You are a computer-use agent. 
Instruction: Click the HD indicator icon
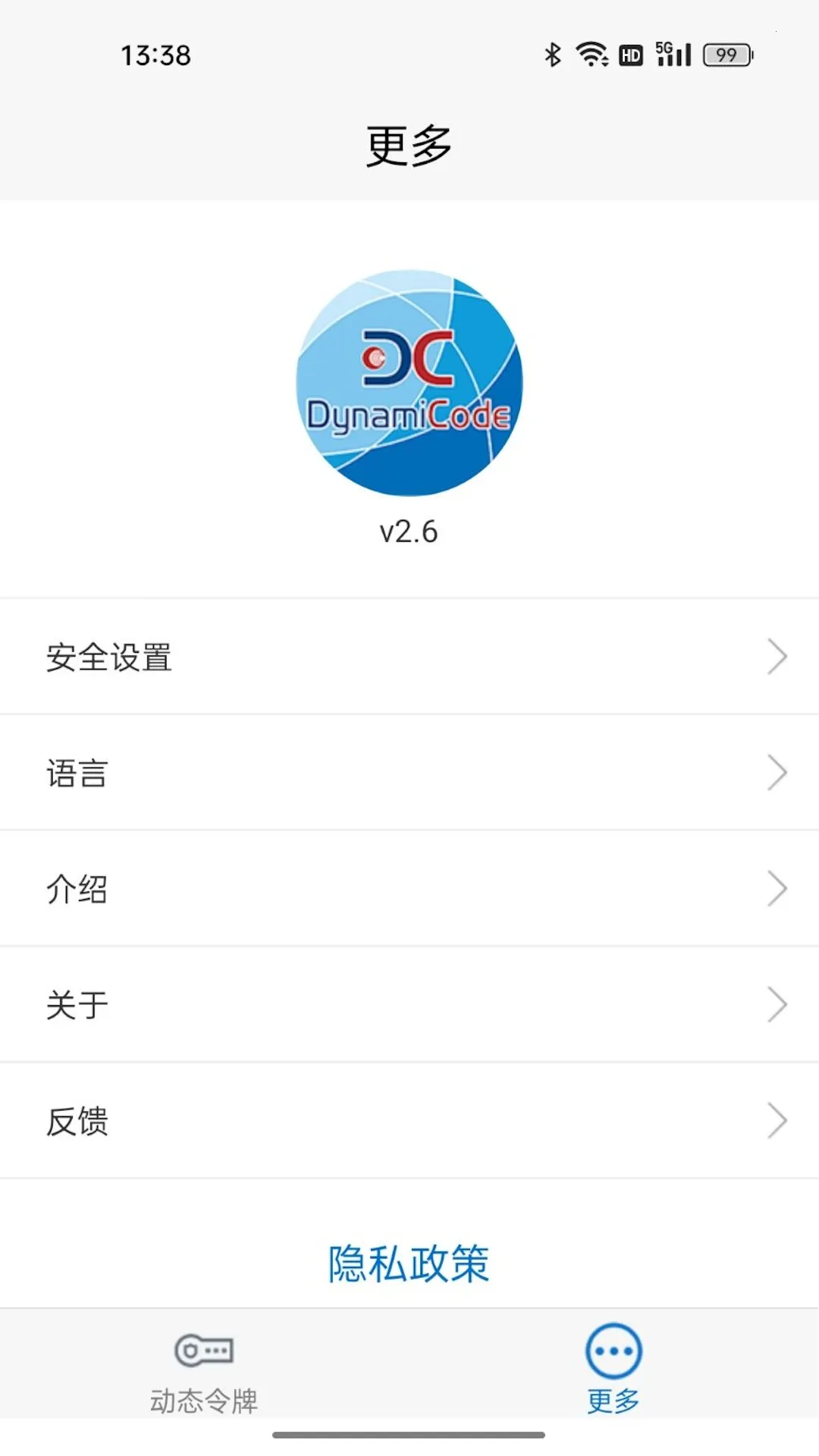629,54
